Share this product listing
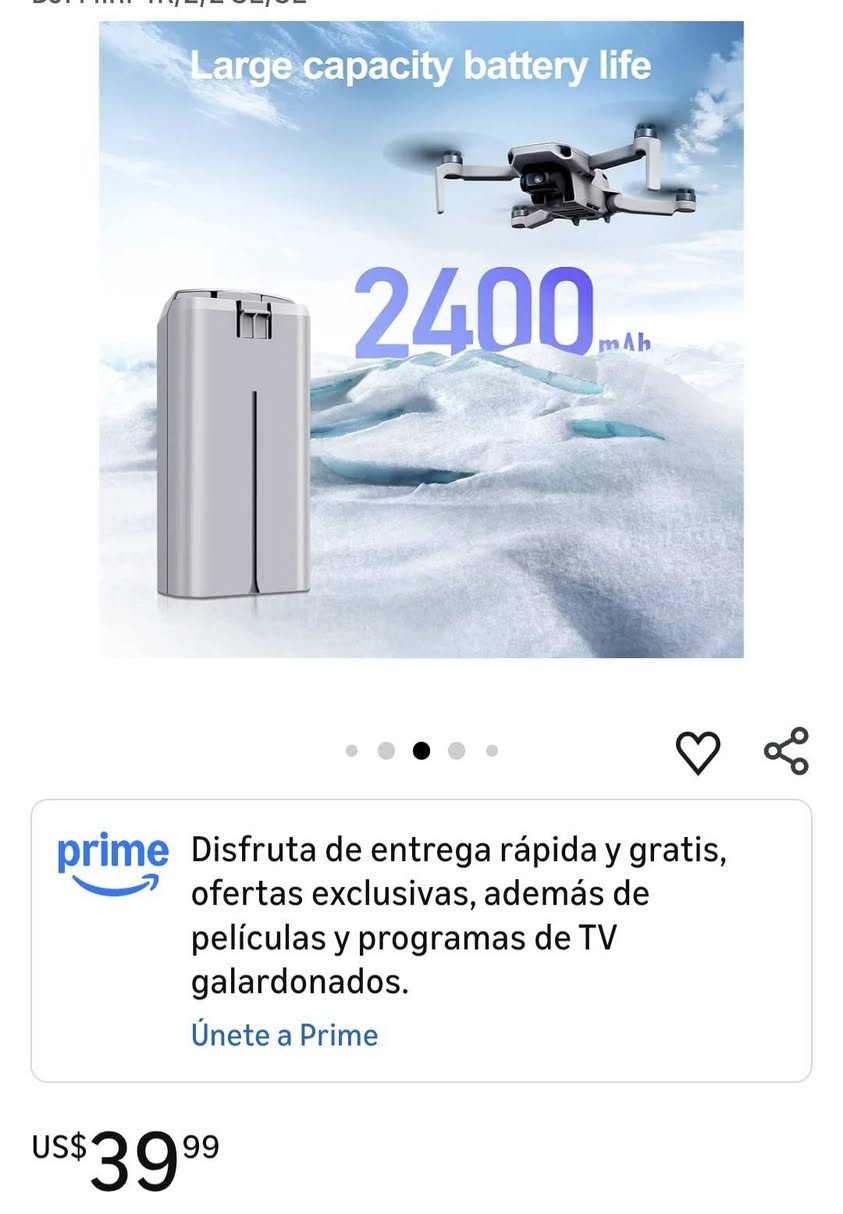 tap(786, 751)
